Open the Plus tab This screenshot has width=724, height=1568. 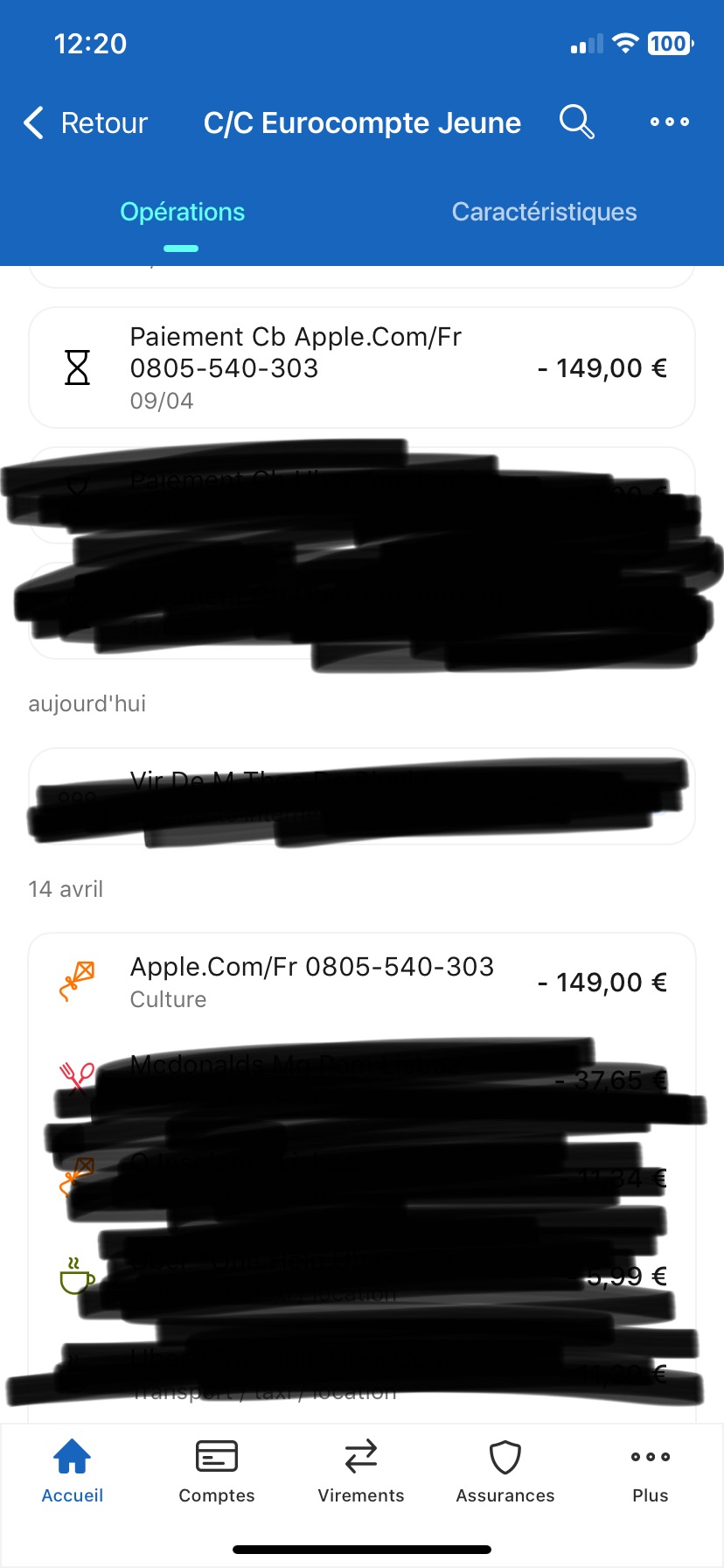[x=651, y=1472]
